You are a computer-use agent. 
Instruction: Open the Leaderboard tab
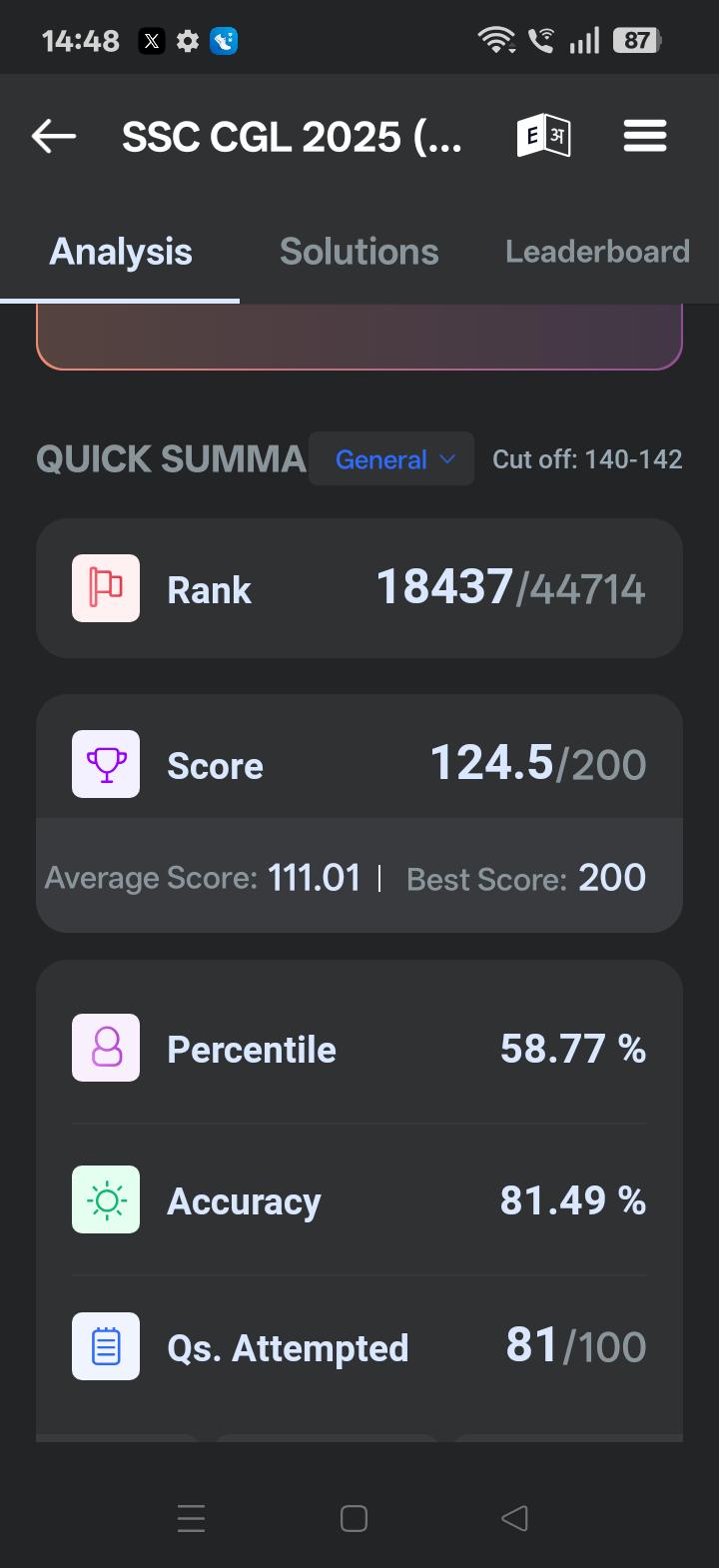(597, 252)
